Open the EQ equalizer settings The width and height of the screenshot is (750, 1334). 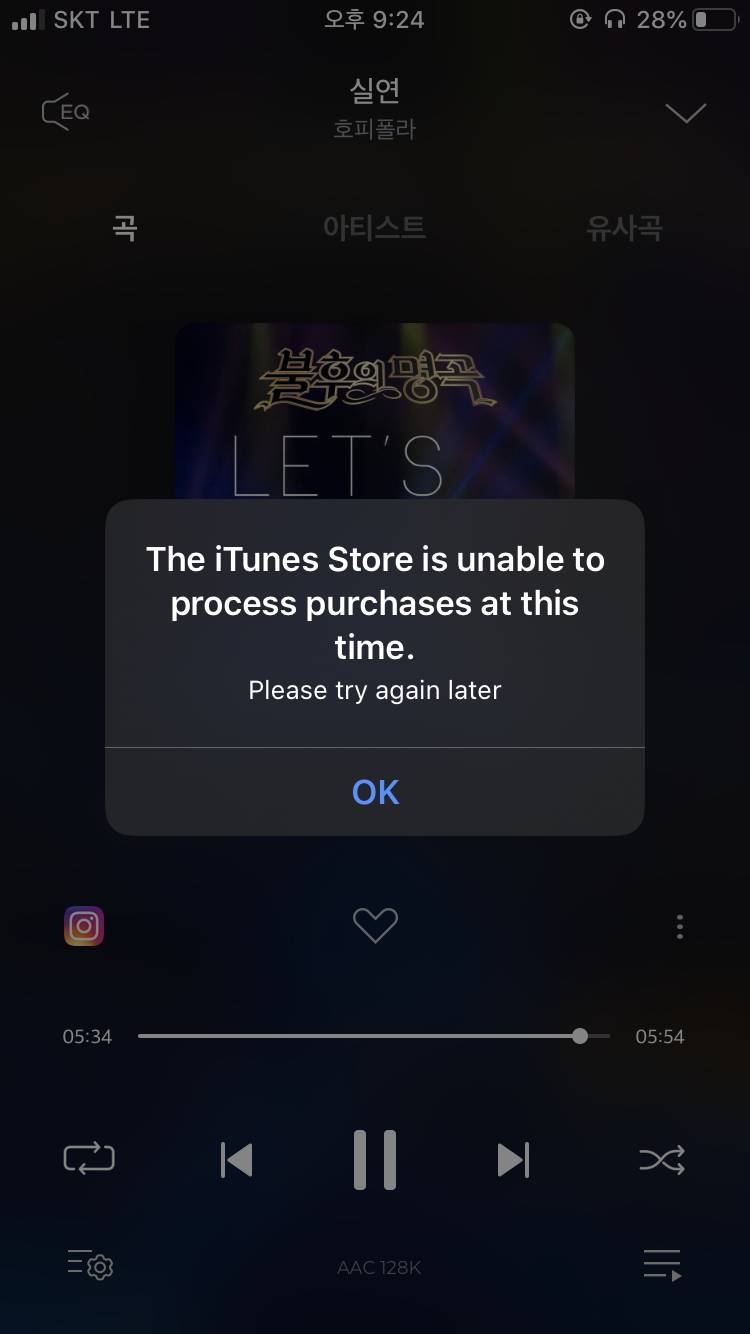tap(66, 112)
